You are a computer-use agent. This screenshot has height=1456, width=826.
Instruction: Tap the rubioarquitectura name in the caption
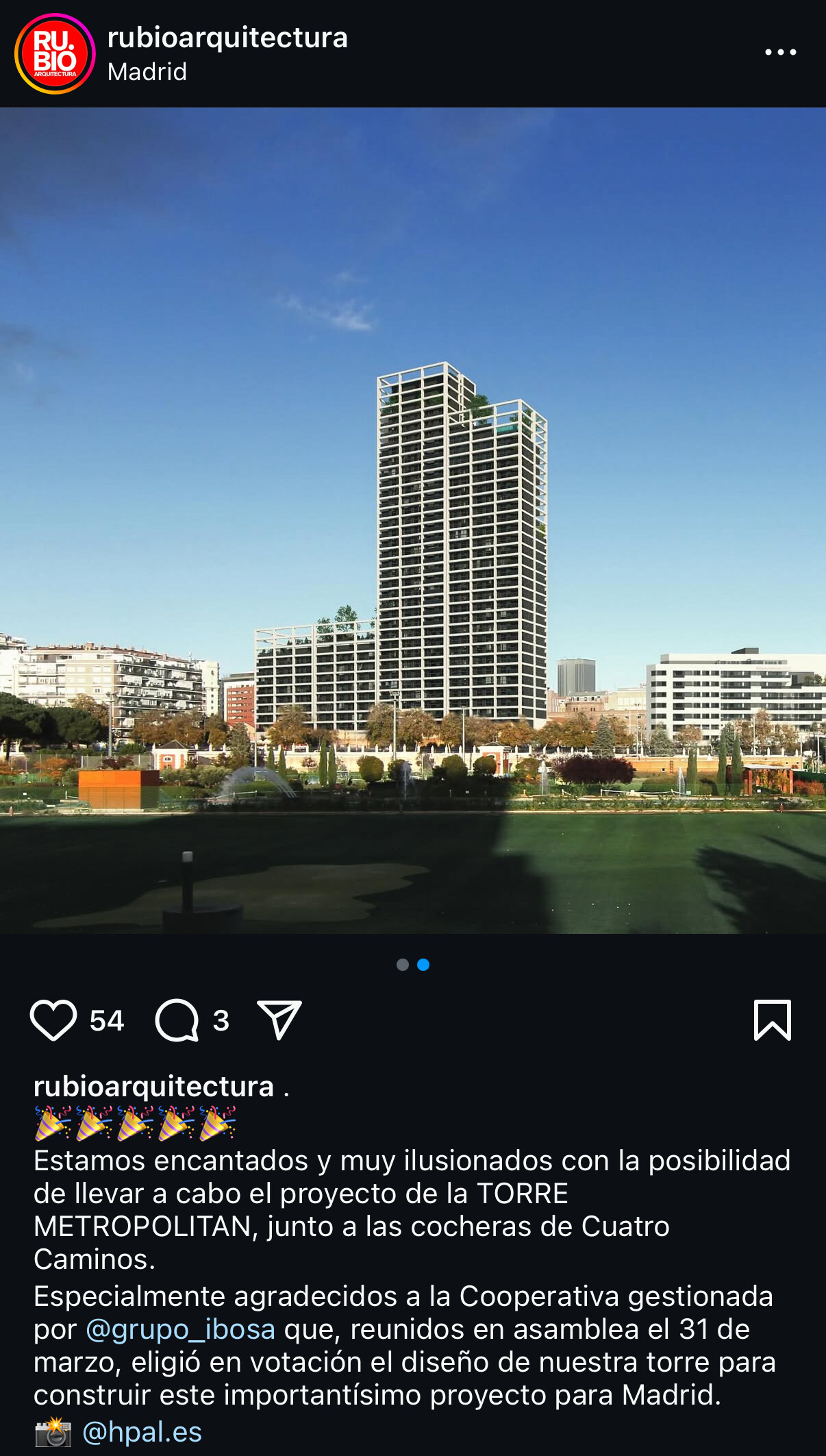[153, 1086]
